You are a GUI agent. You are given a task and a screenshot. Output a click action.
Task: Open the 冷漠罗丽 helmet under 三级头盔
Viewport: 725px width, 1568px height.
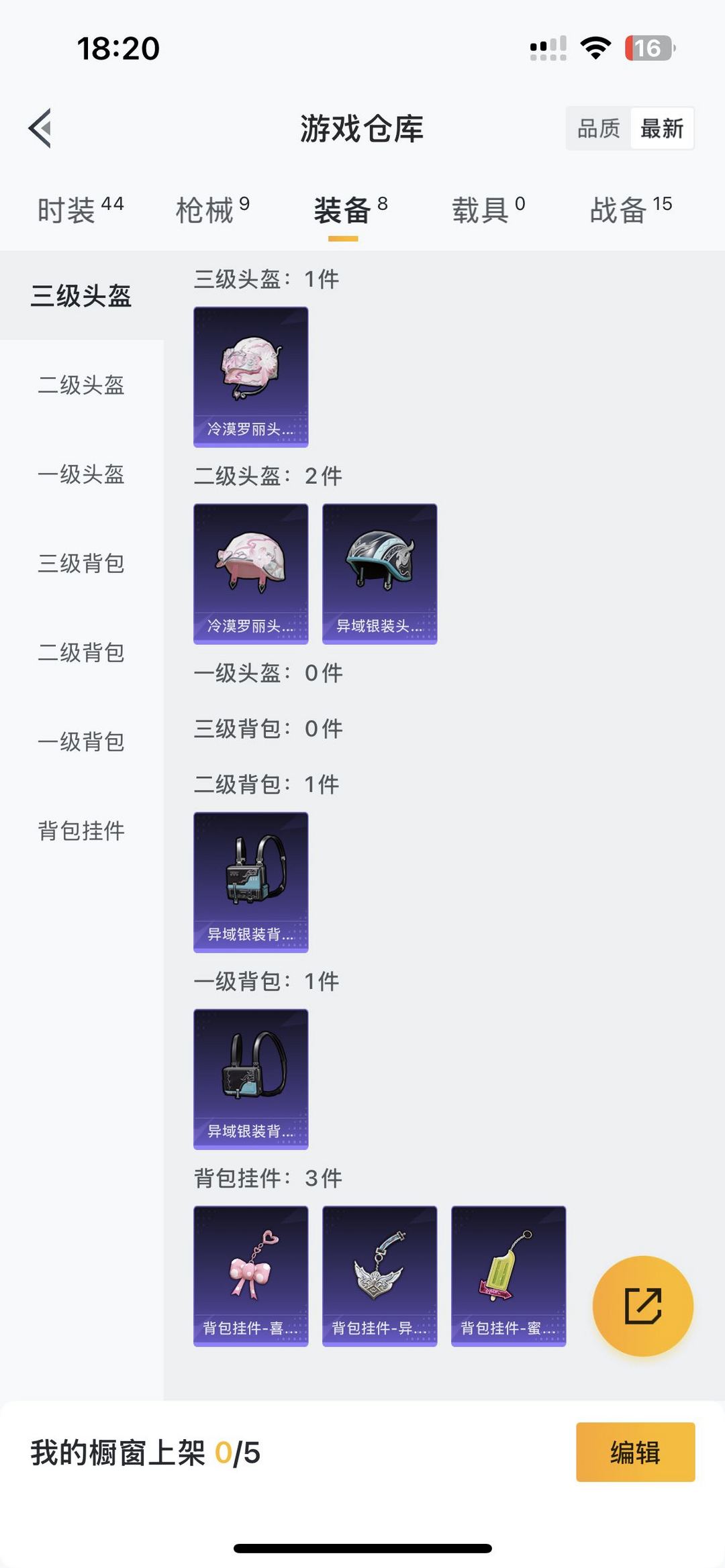tap(251, 377)
